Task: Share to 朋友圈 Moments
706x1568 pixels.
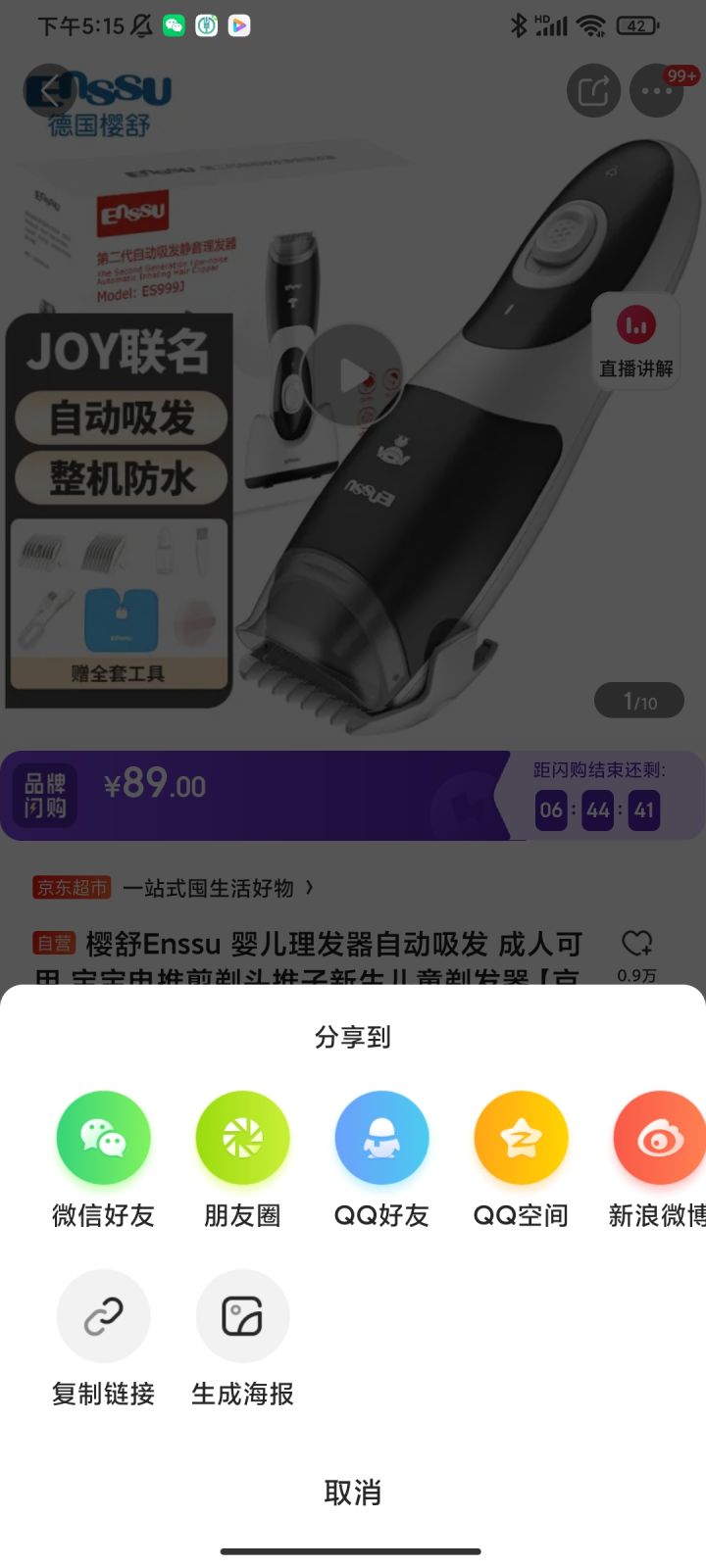Action: pos(242,1137)
